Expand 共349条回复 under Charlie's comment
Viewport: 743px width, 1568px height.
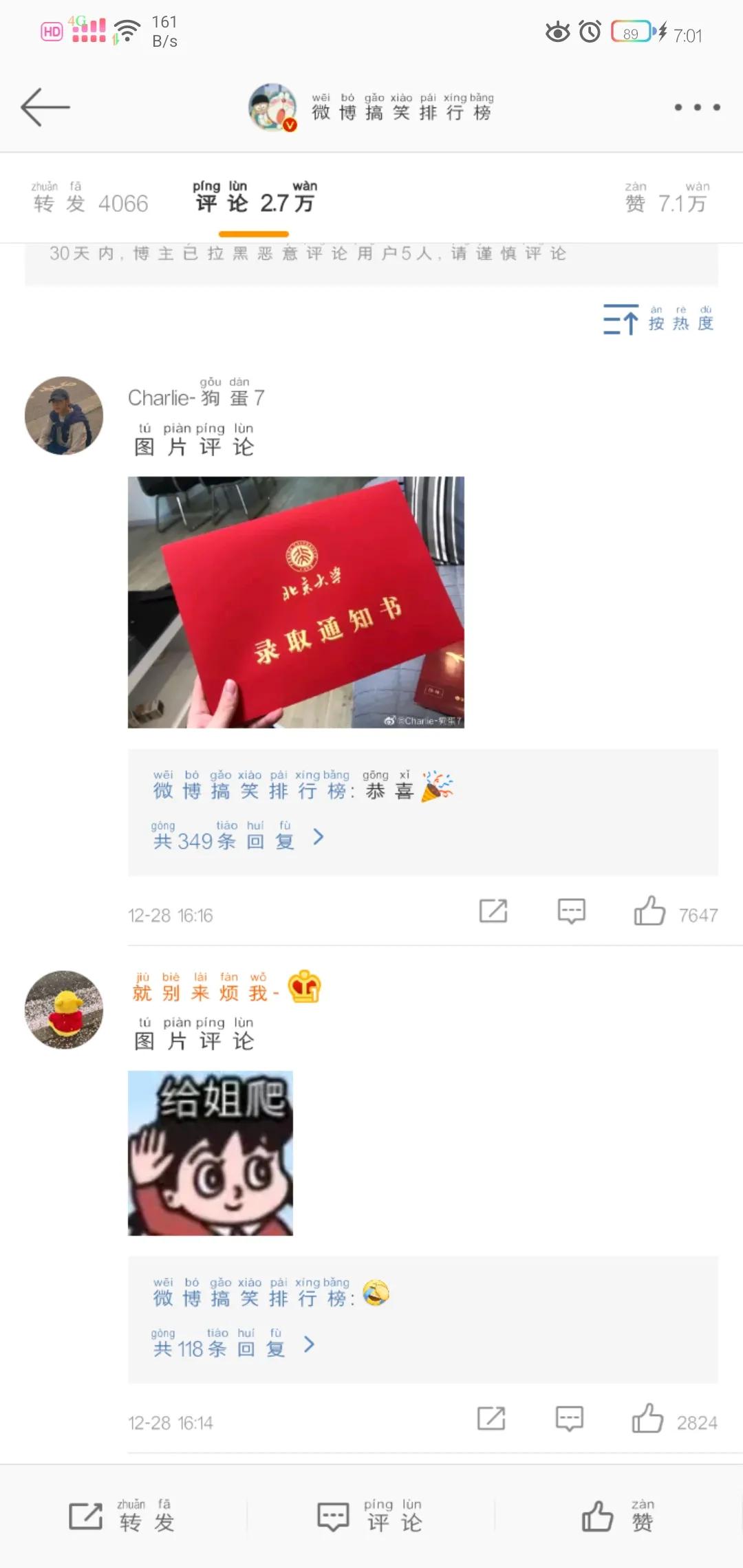[237, 840]
